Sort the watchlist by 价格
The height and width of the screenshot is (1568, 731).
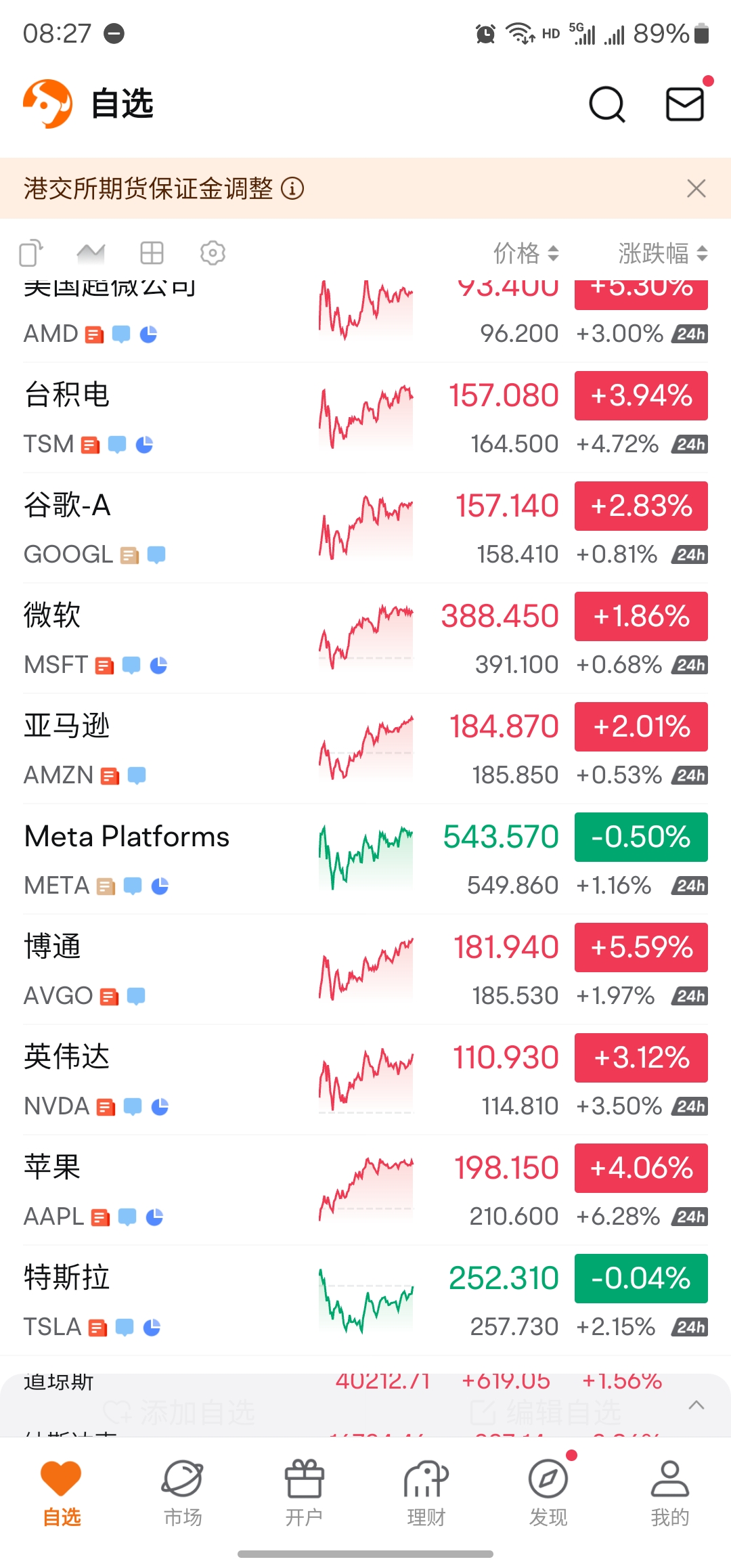[x=526, y=253]
